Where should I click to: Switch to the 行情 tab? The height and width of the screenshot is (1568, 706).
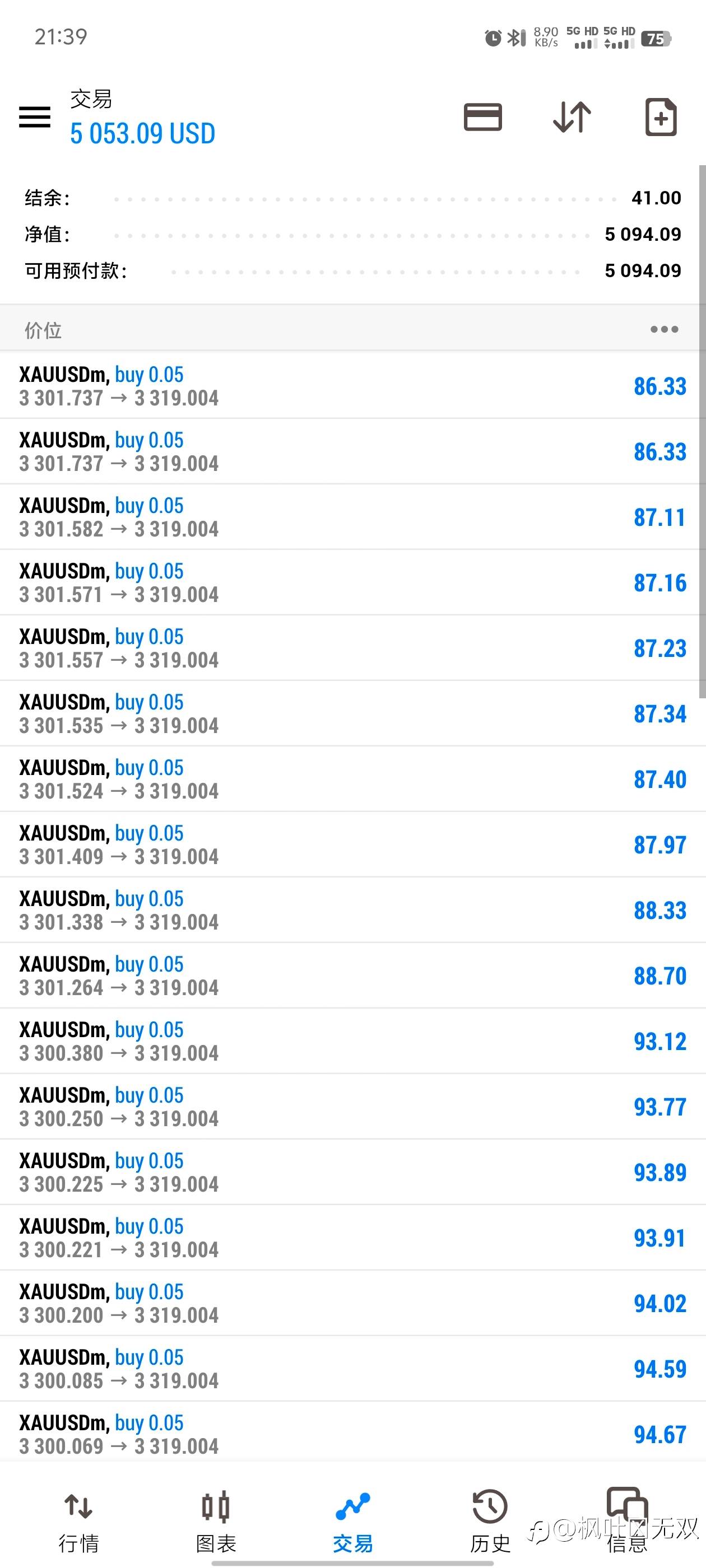pos(78,1522)
